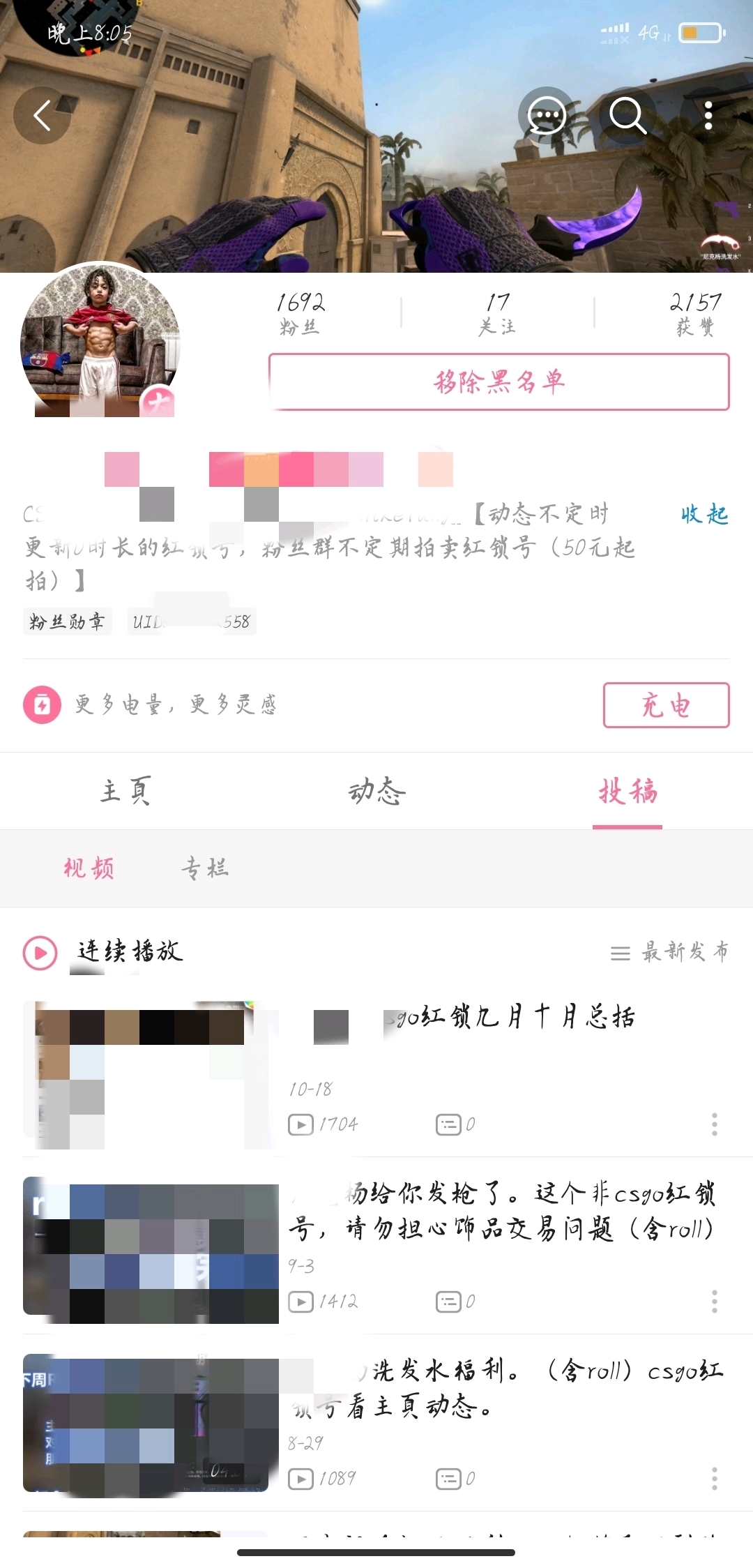The height and width of the screenshot is (1568, 753).
Task: Switch to the 主页 tab
Action: point(125,792)
